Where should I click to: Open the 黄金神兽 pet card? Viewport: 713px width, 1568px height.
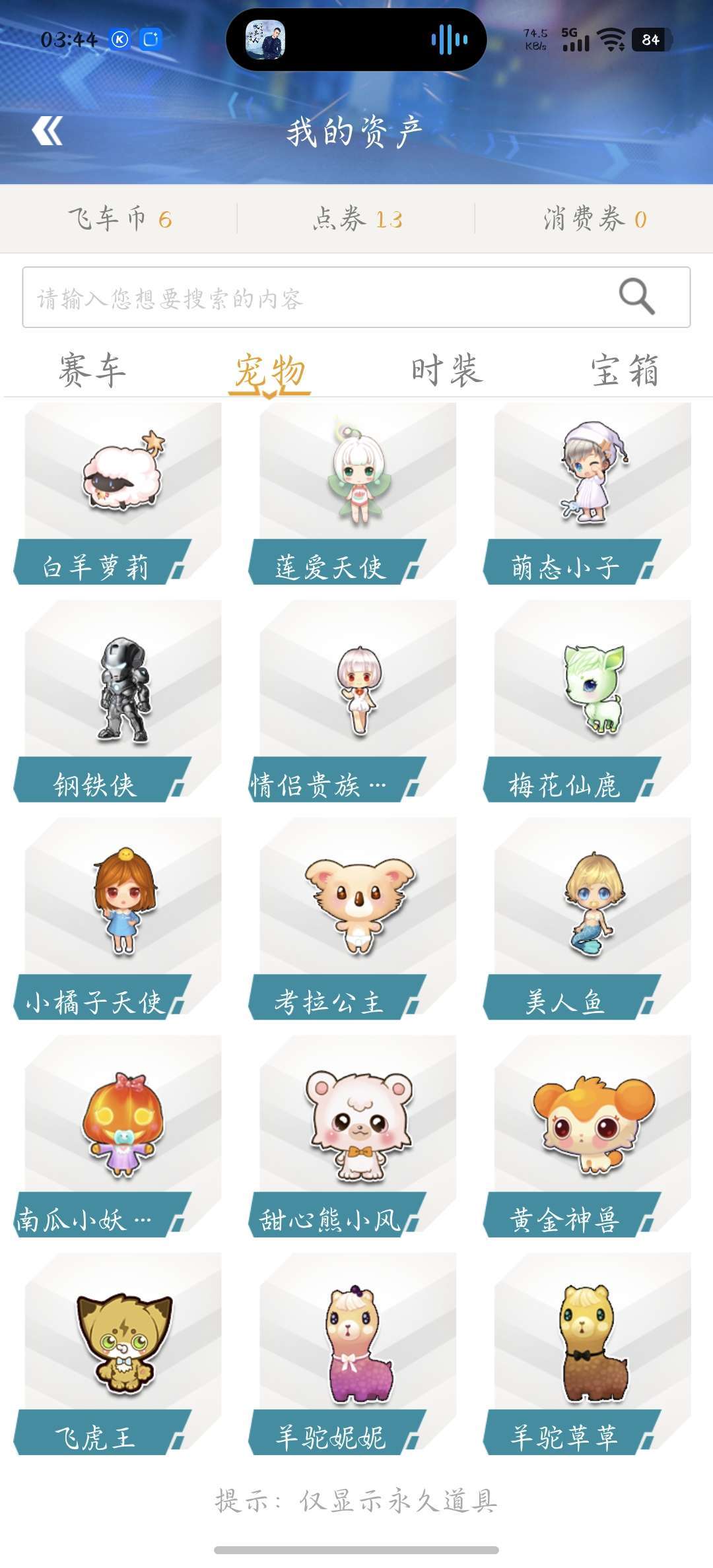pos(588,1136)
